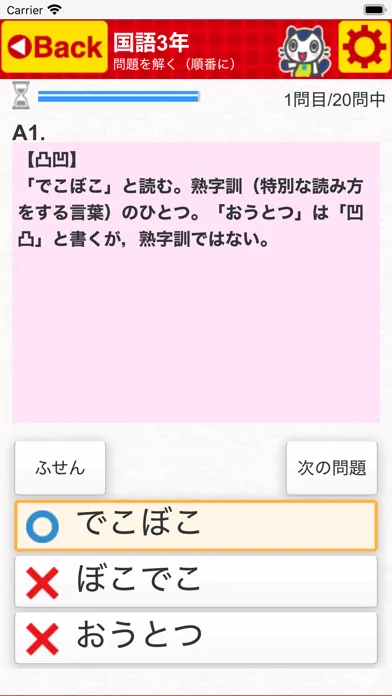Select the answer でこぼこ
Image resolution: width=392 pixels, height=696 pixels.
pyautogui.click(x=196, y=526)
